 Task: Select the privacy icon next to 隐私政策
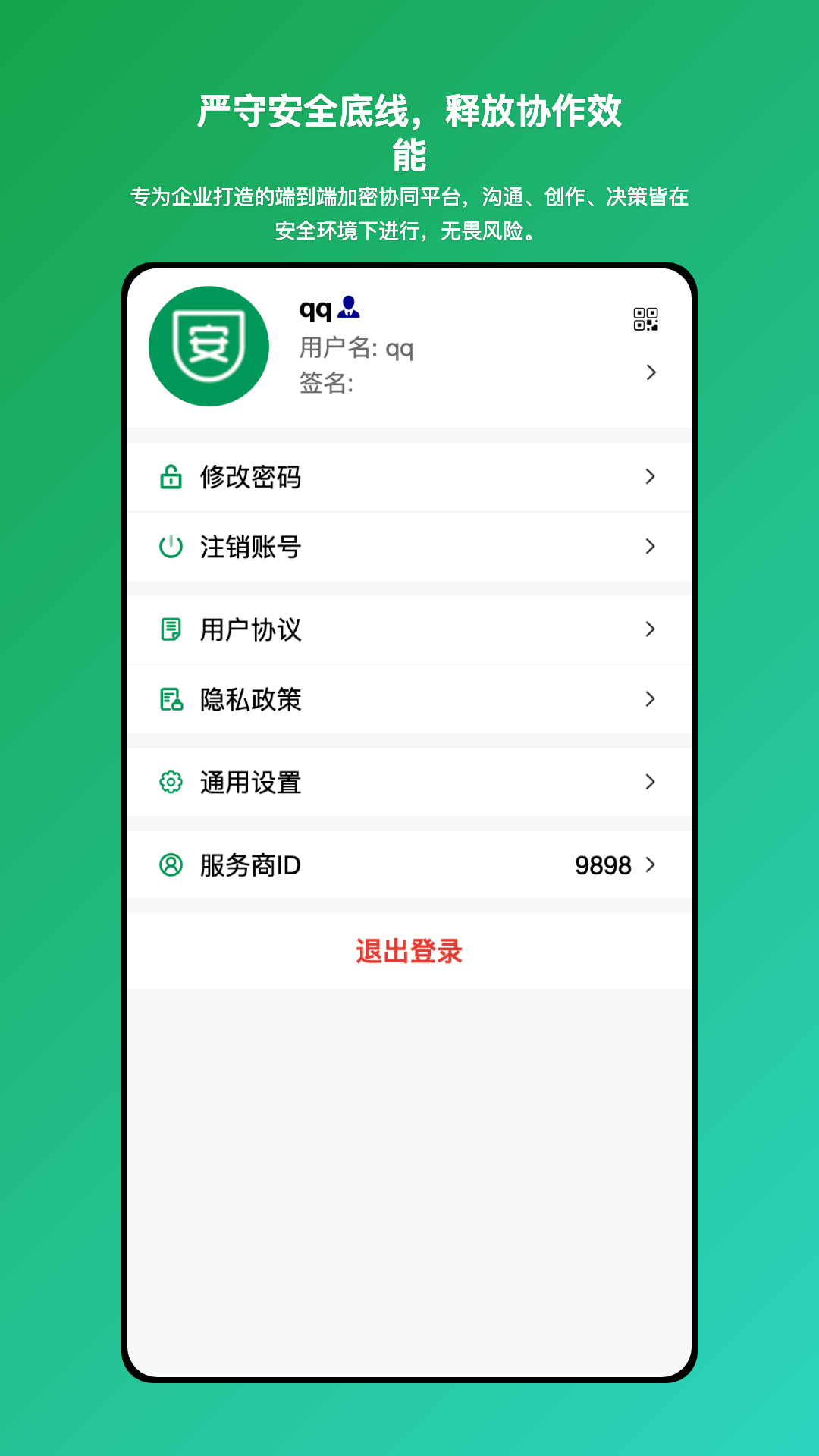pyautogui.click(x=171, y=700)
